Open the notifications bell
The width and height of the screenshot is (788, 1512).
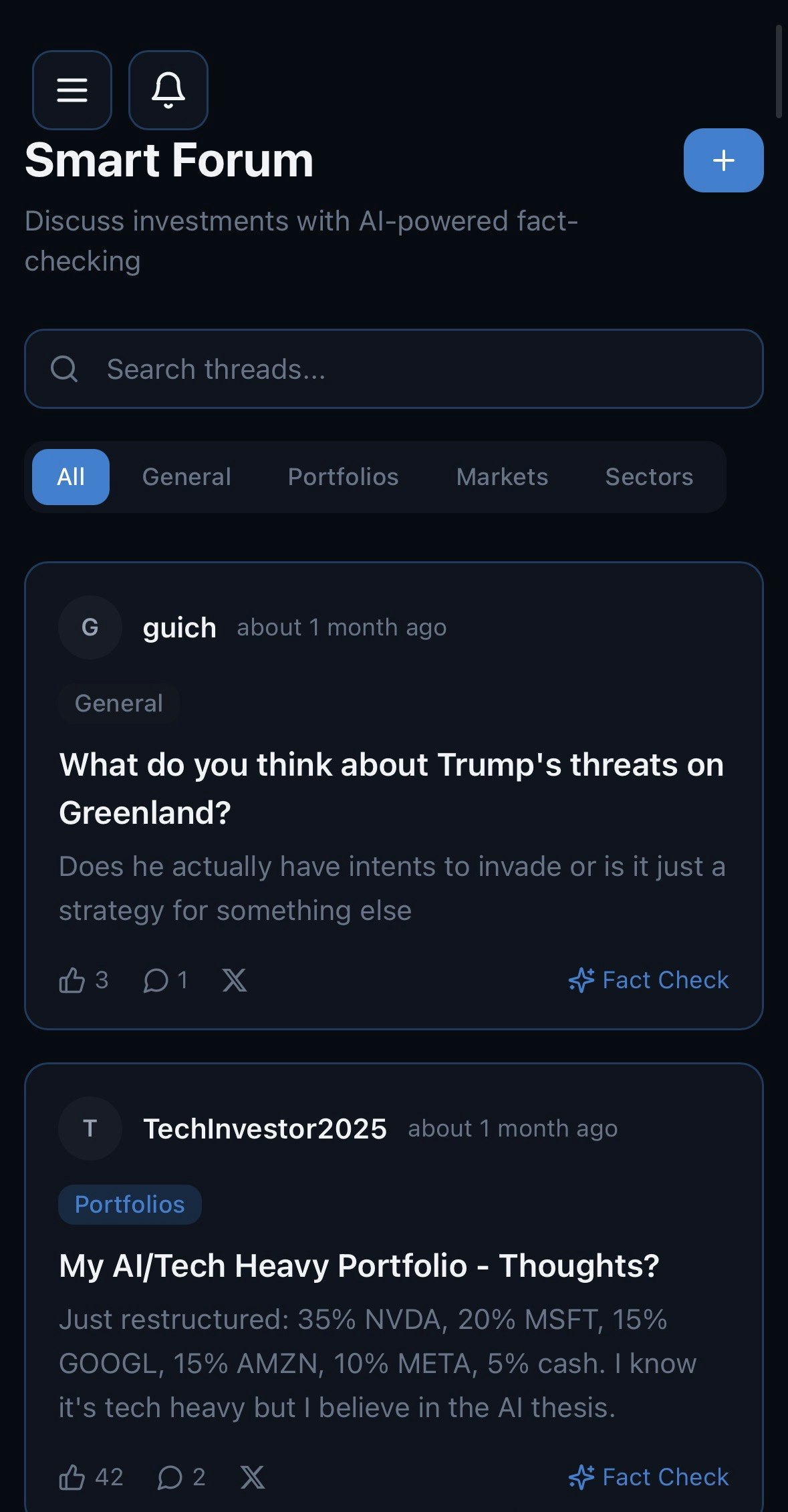click(168, 90)
